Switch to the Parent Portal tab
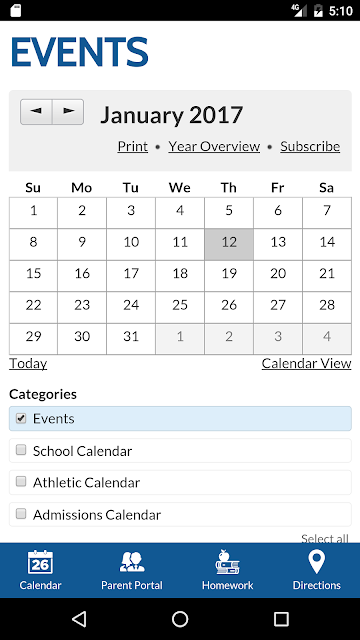 (x=132, y=570)
